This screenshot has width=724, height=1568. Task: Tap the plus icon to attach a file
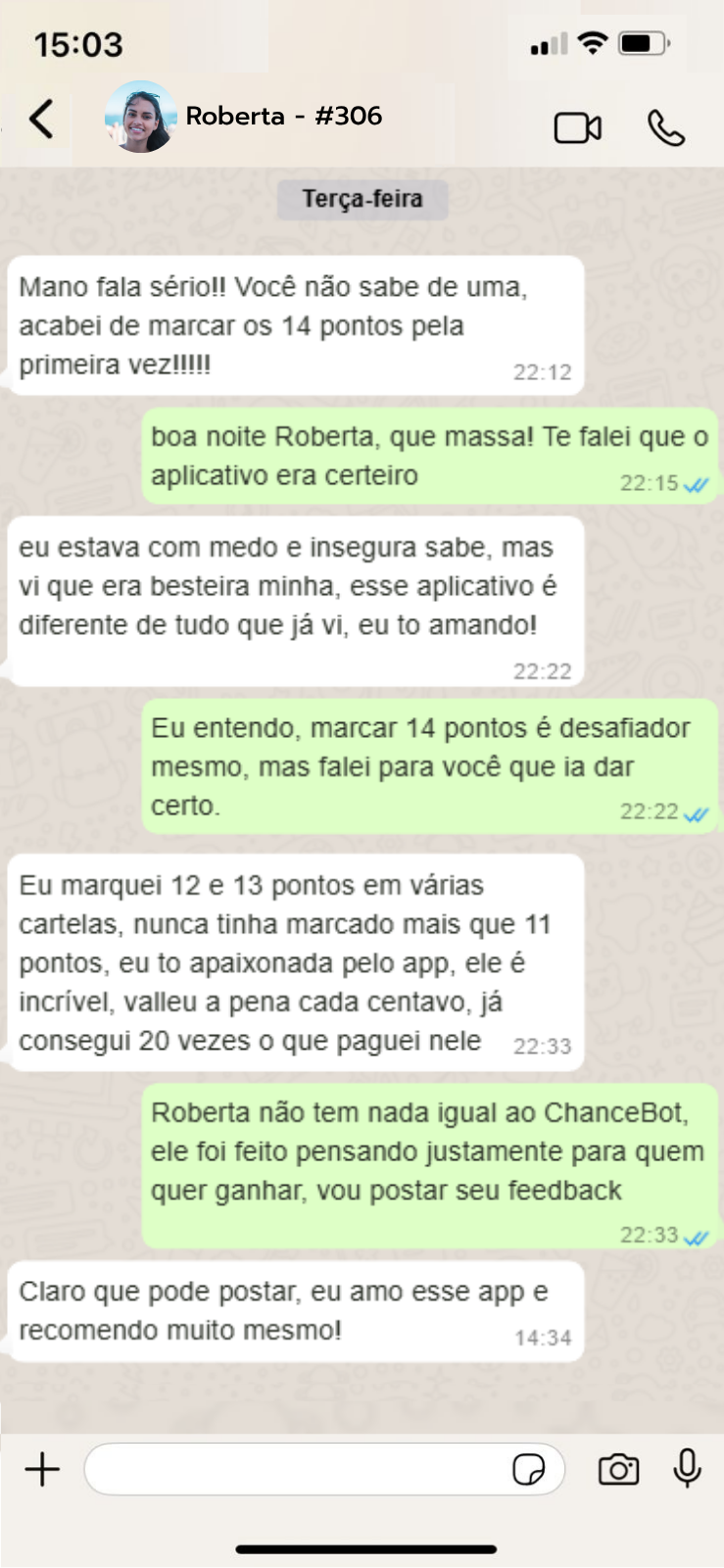[42, 1469]
